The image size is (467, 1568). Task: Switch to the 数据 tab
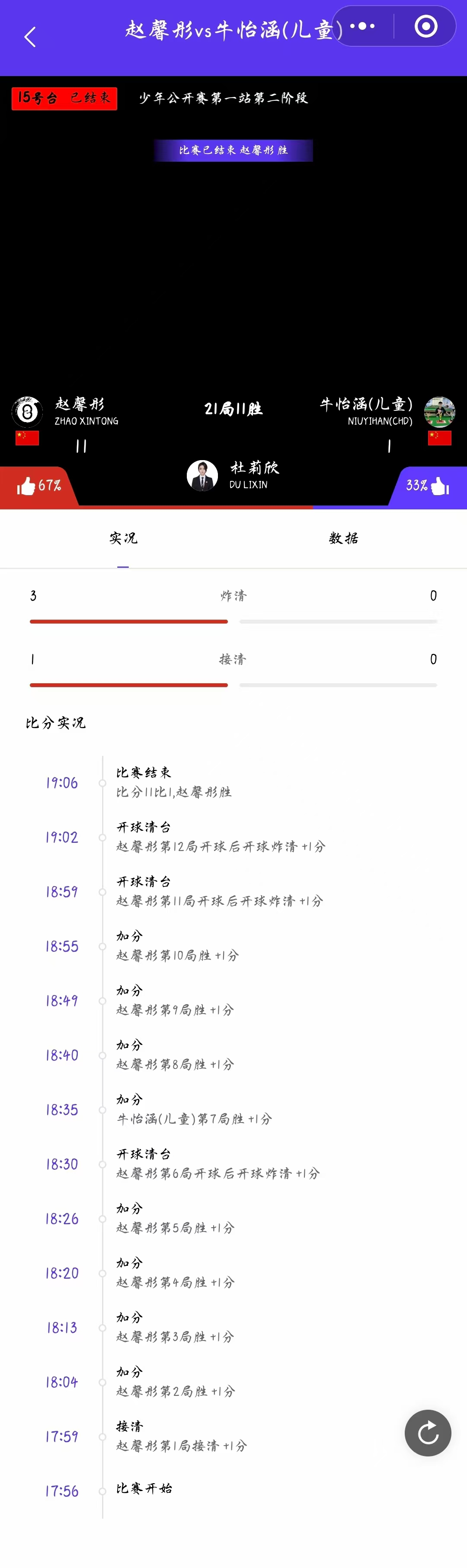point(343,538)
